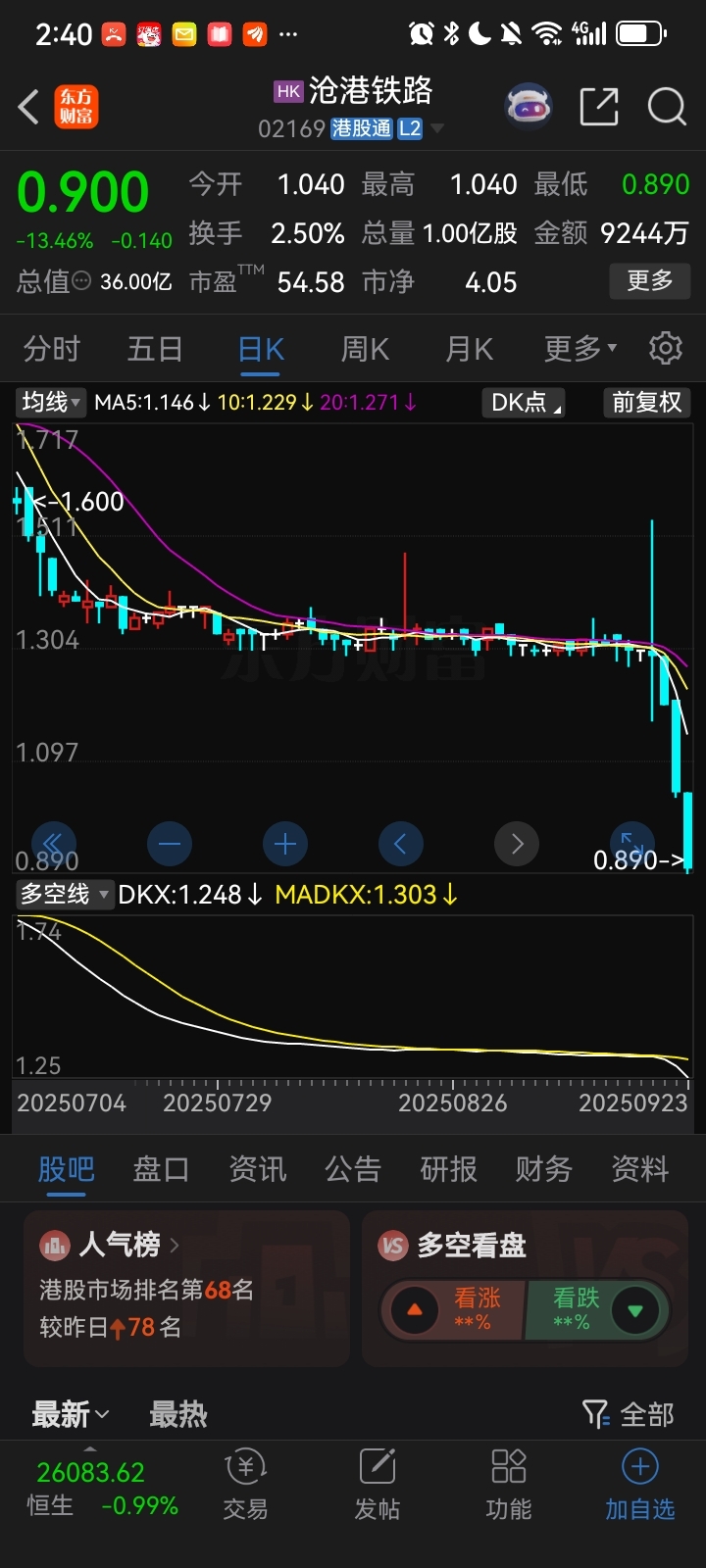
Task: Tap 更多 to show more quote data
Action: (650, 281)
